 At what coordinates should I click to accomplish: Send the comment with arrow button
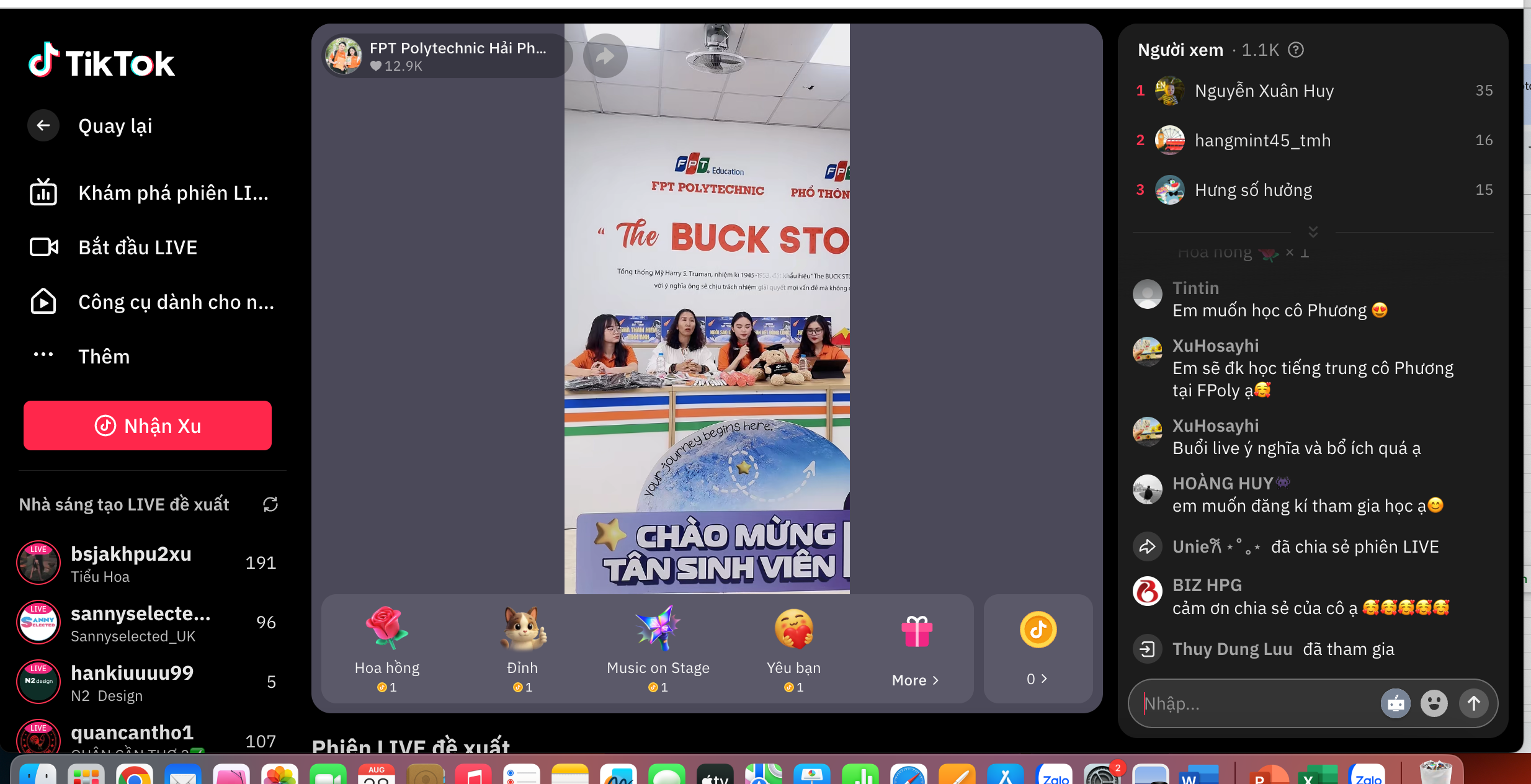[x=1474, y=703]
